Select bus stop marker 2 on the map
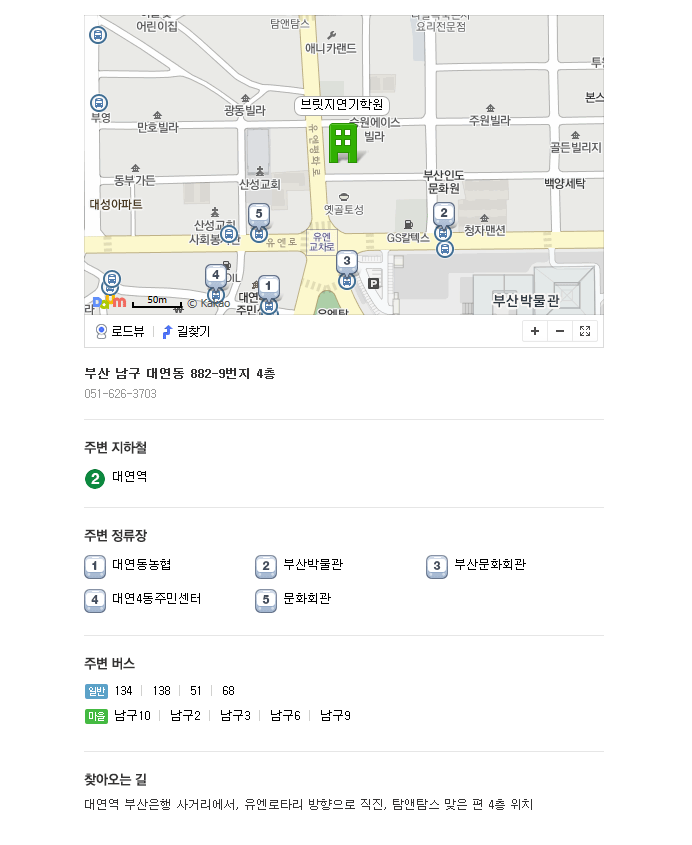This screenshot has height=845, width=692. [444, 213]
